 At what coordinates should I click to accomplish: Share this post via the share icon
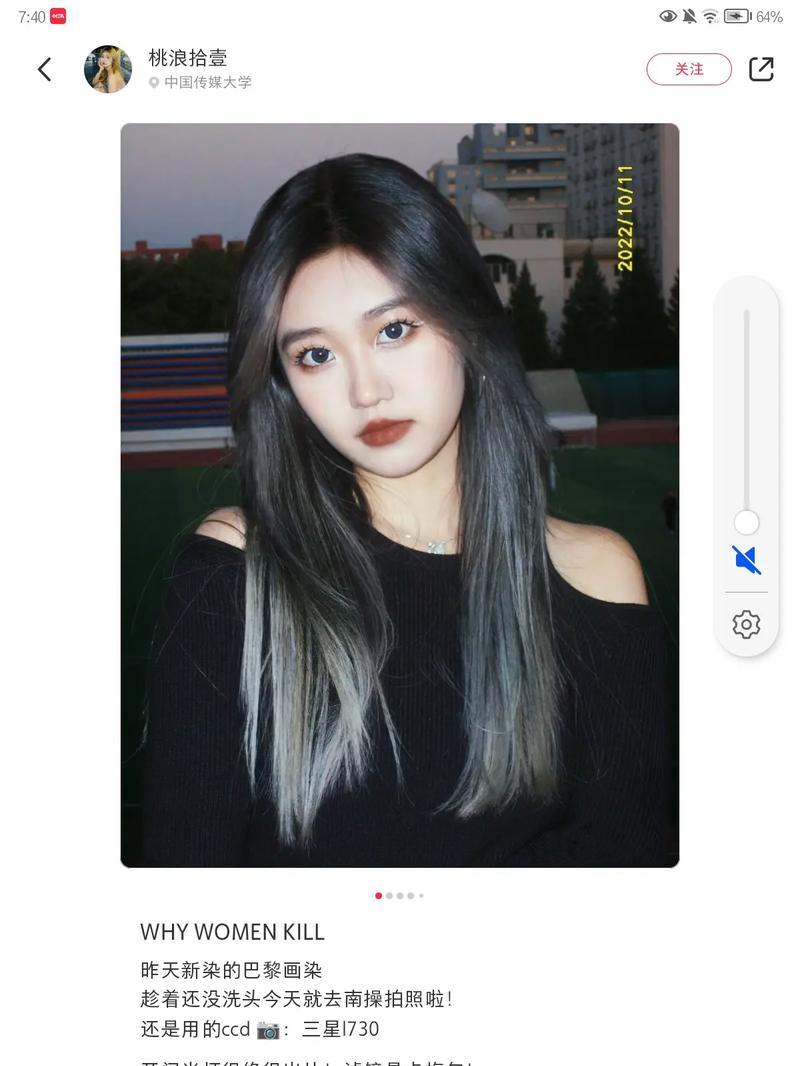(761, 69)
